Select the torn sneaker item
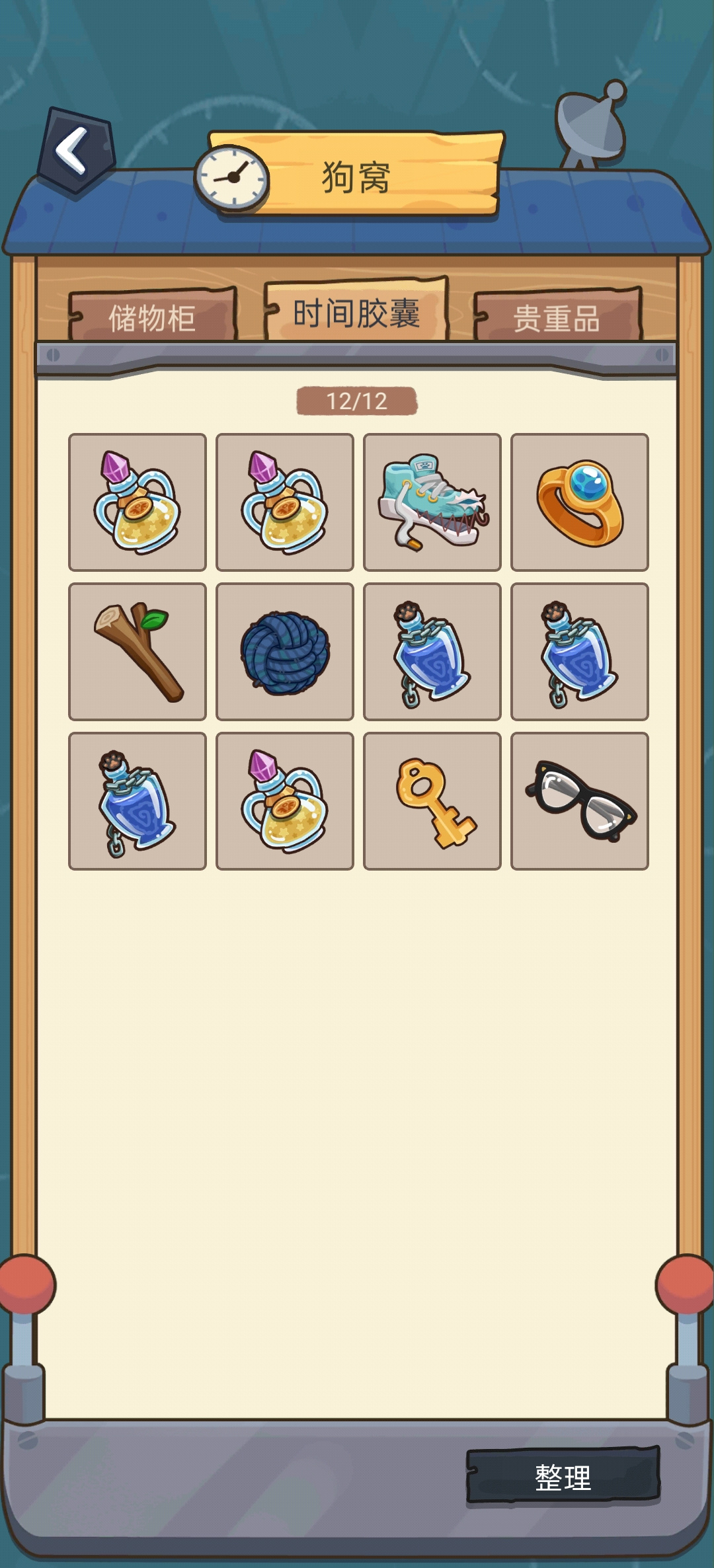 (432, 502)
